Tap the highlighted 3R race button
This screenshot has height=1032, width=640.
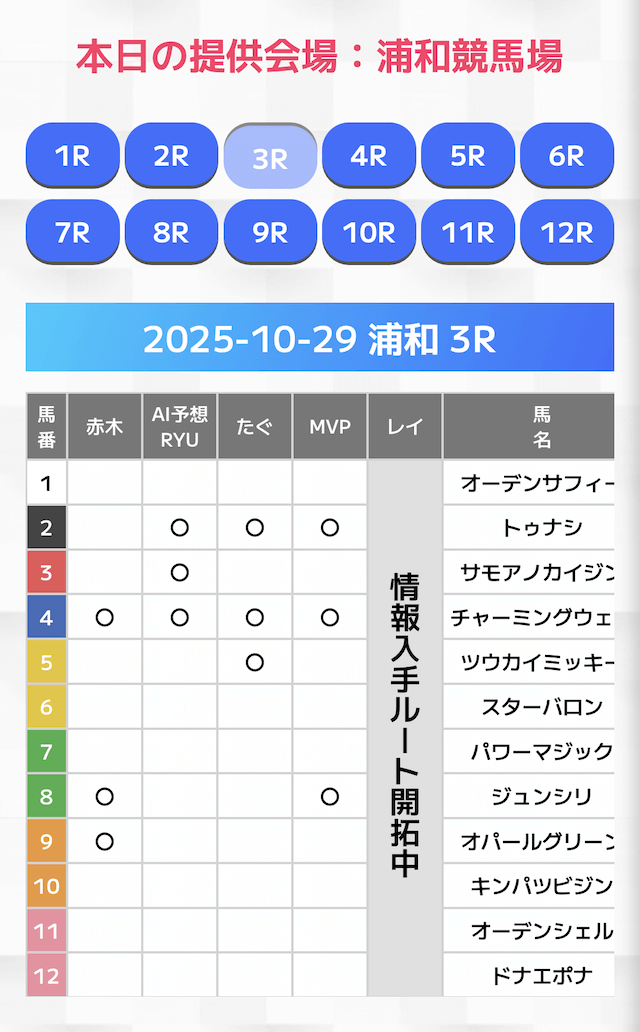click(270, 157)
